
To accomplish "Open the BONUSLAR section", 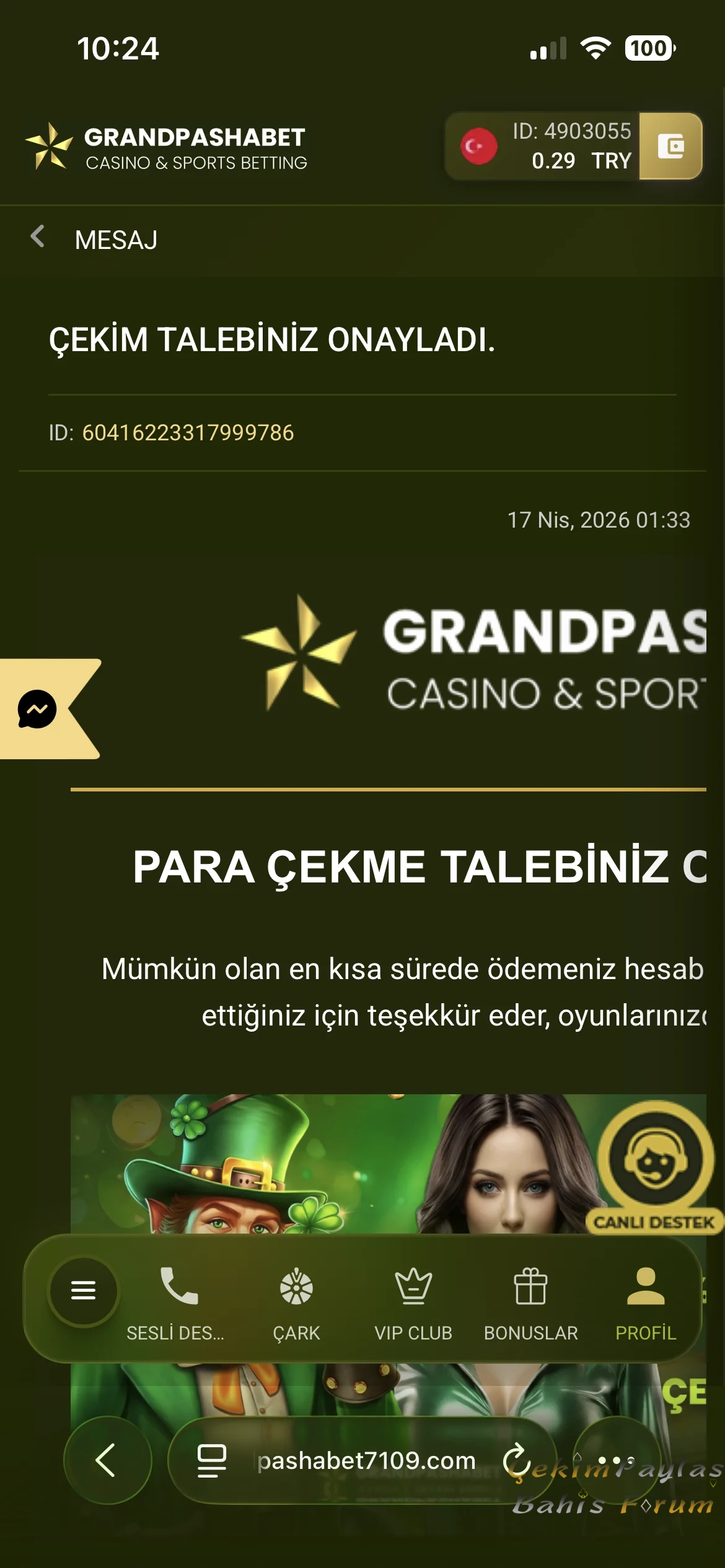I will [x=530, y=1300].
